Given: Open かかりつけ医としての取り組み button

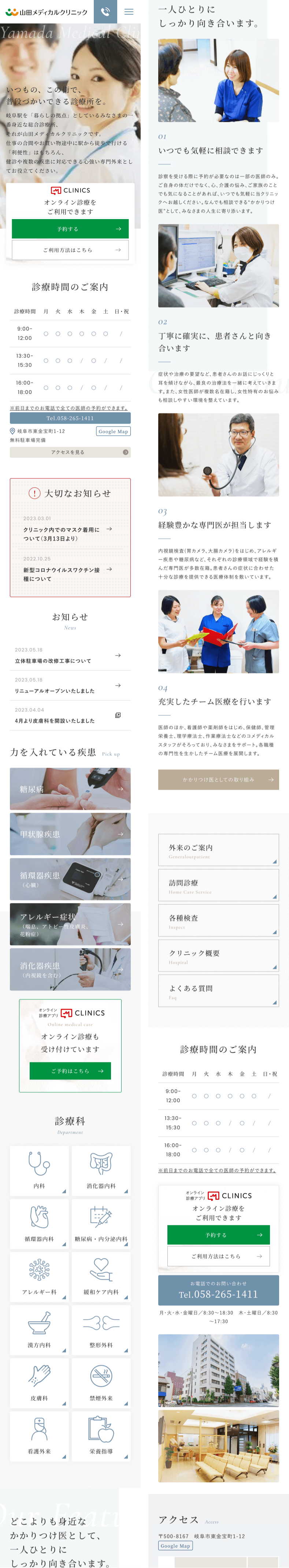Looking at the screenshot, I should tap(218, 779).
